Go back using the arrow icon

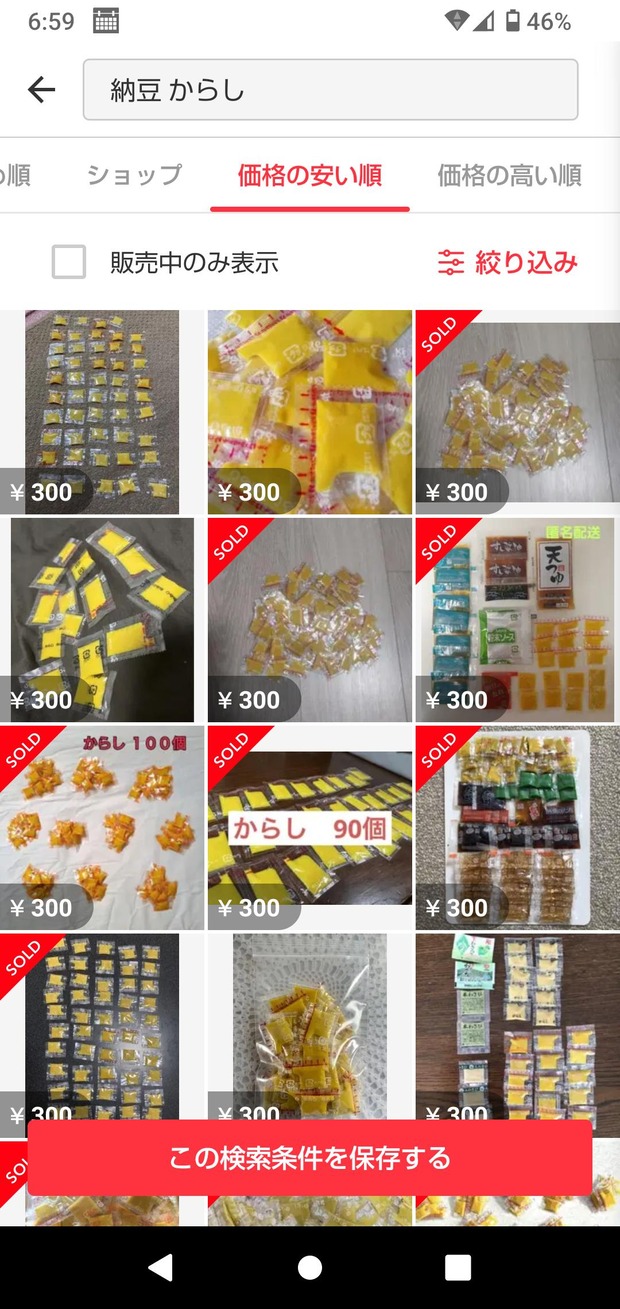tap(41, 90)
